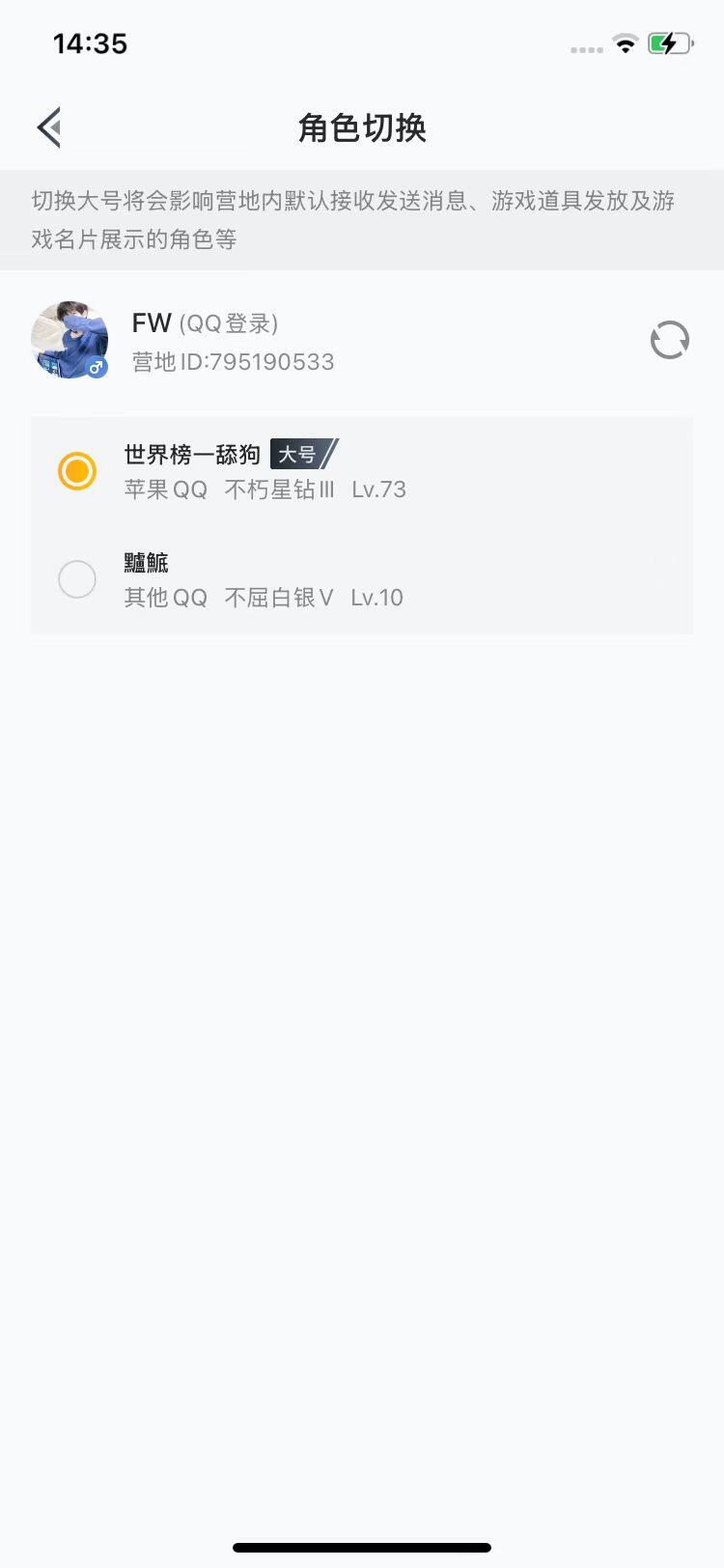
Task: Tap the role name 黵鯱
Action: click(x=145, y=561)
